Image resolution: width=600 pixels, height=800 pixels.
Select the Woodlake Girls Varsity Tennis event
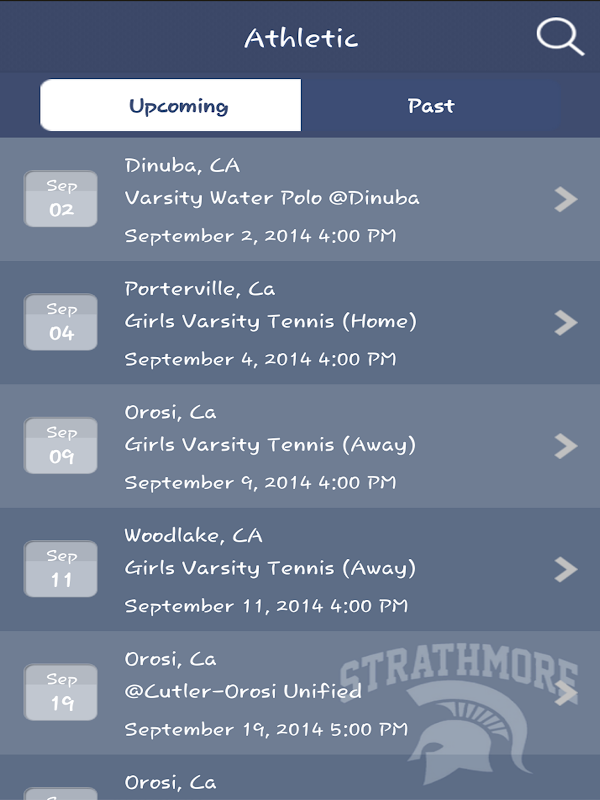[x=300, y=569]
